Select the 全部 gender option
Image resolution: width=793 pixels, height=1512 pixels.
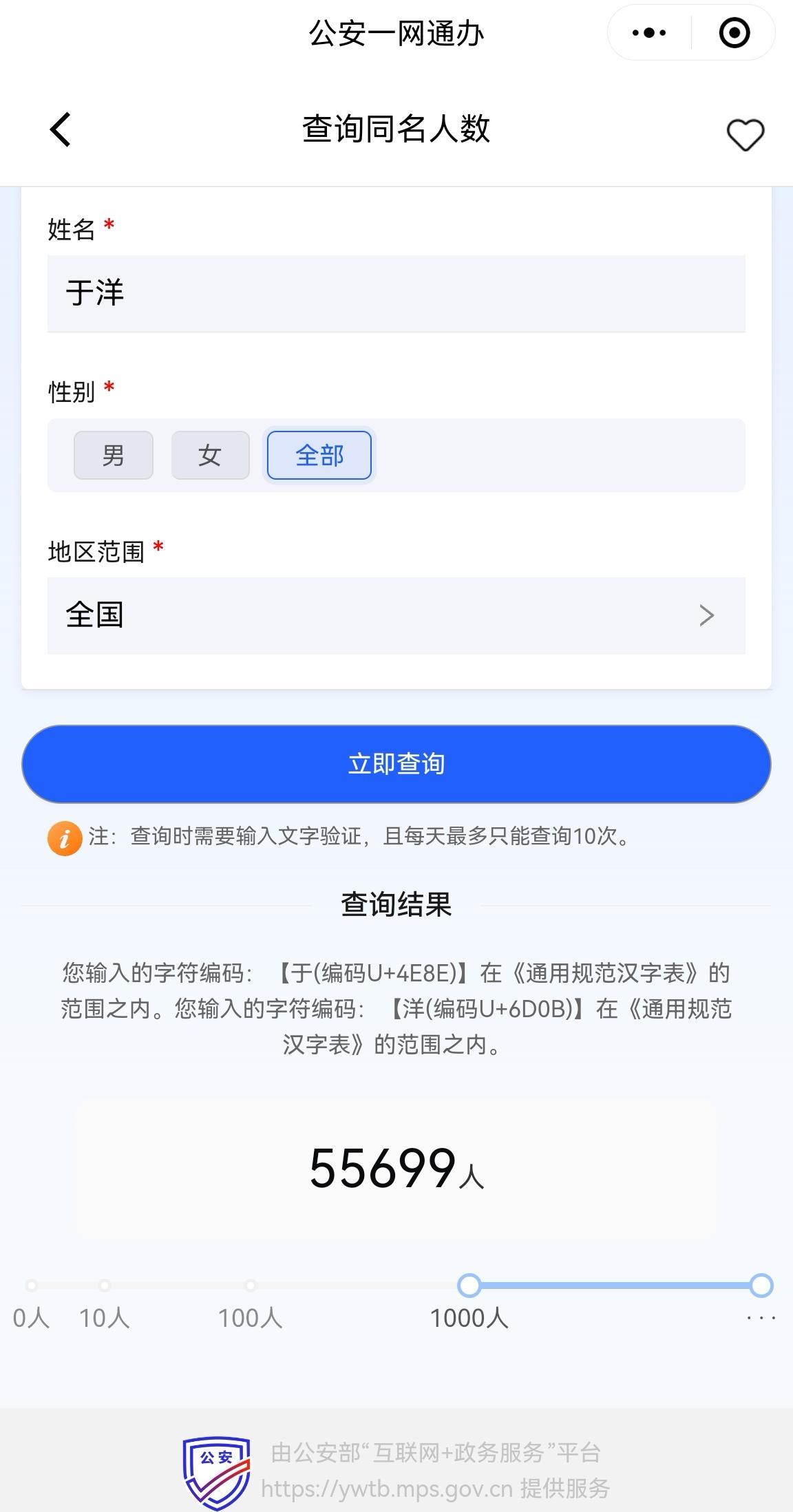coord(319,455)
